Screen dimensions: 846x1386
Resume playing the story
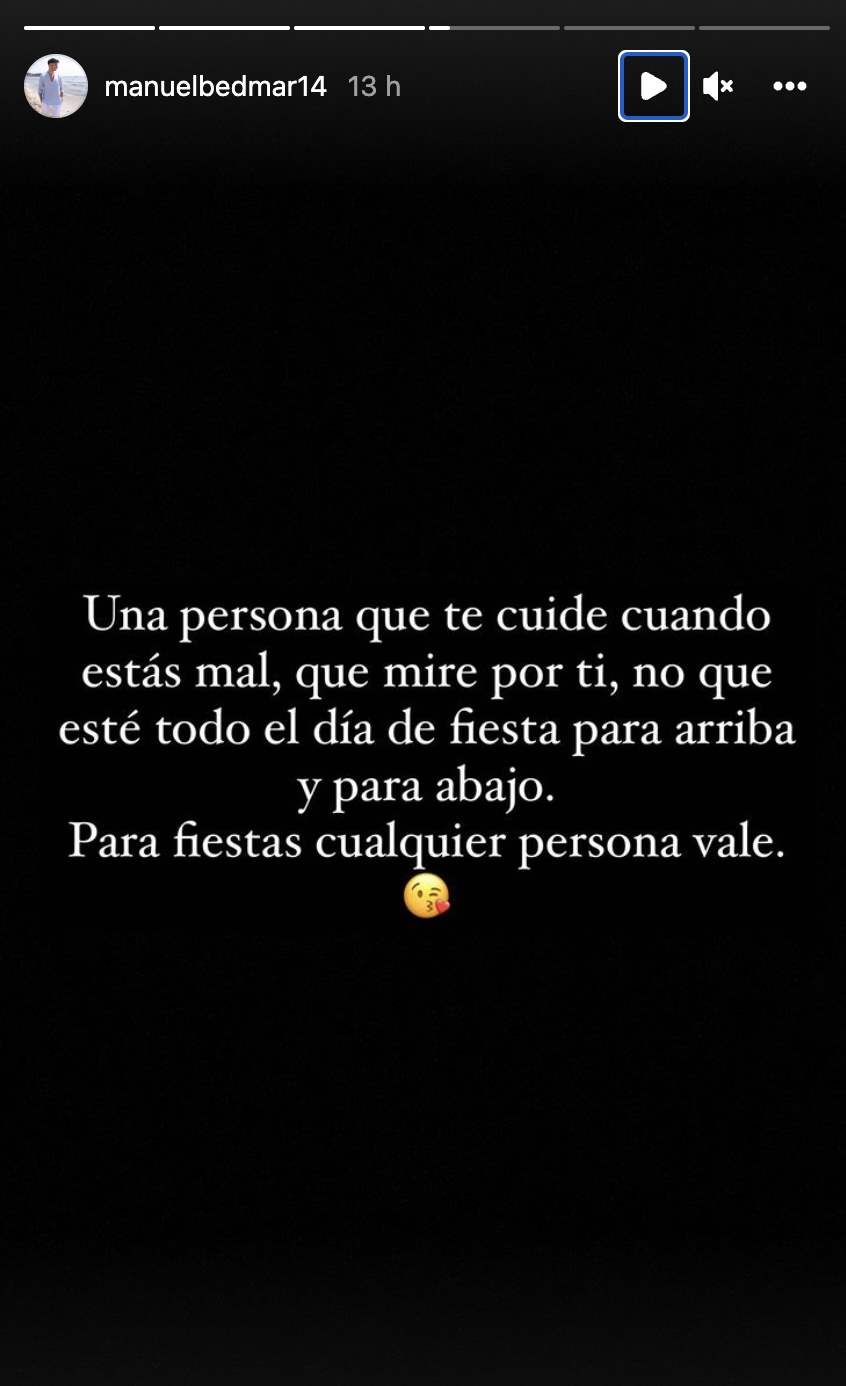653,86
